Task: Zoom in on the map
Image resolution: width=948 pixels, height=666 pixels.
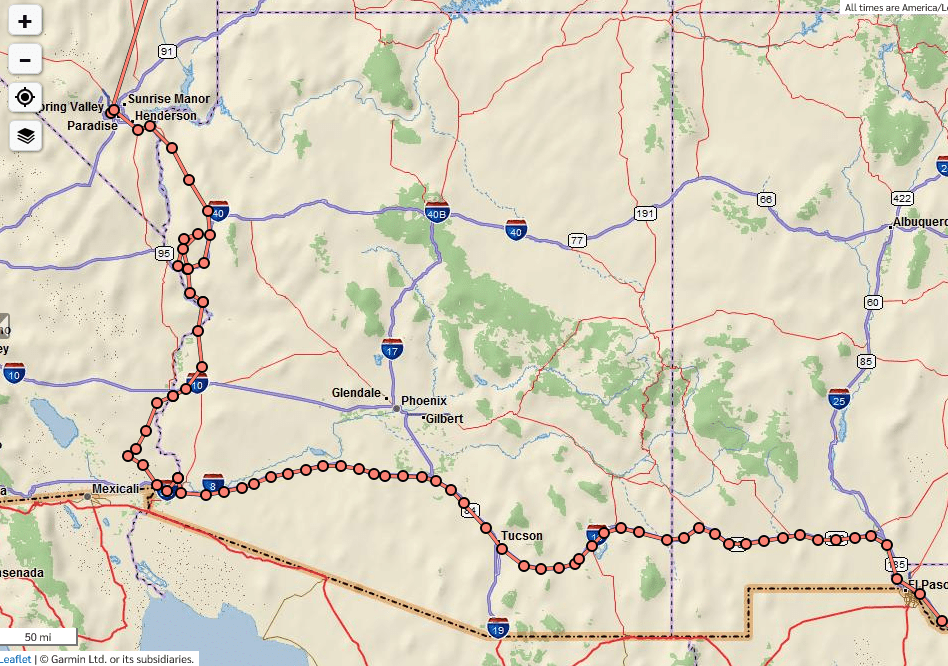Action: pyautogui.click(x=25, y=21)
